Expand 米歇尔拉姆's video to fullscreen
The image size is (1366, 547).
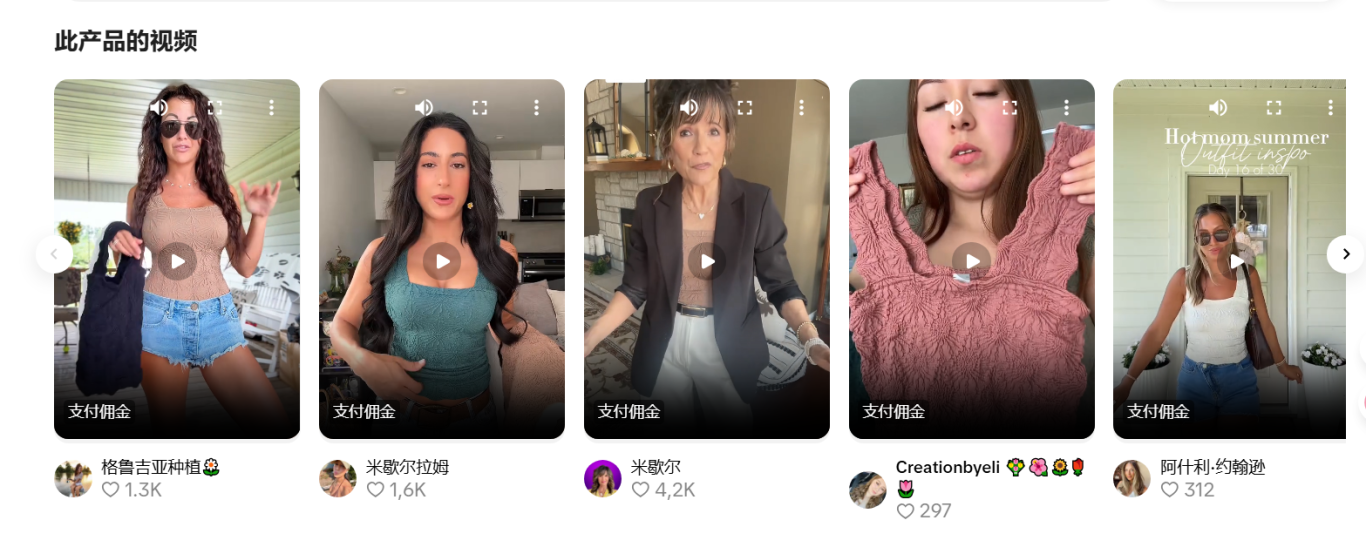tap(480, 107)
